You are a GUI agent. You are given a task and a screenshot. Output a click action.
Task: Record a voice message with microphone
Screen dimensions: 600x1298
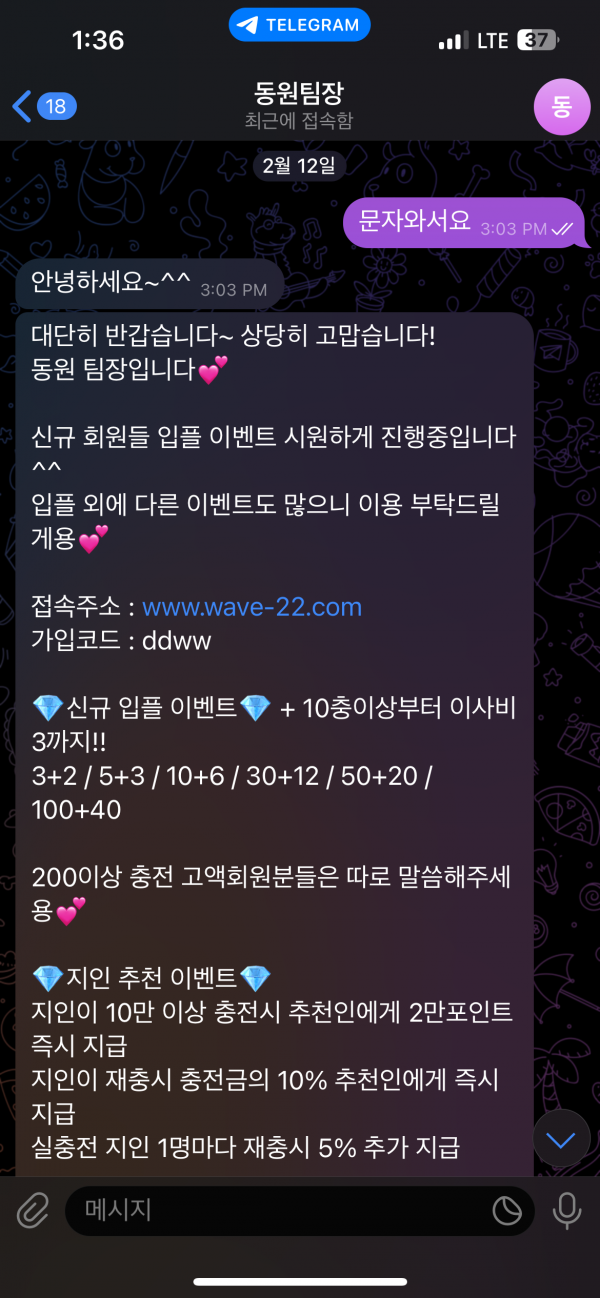566,1211
